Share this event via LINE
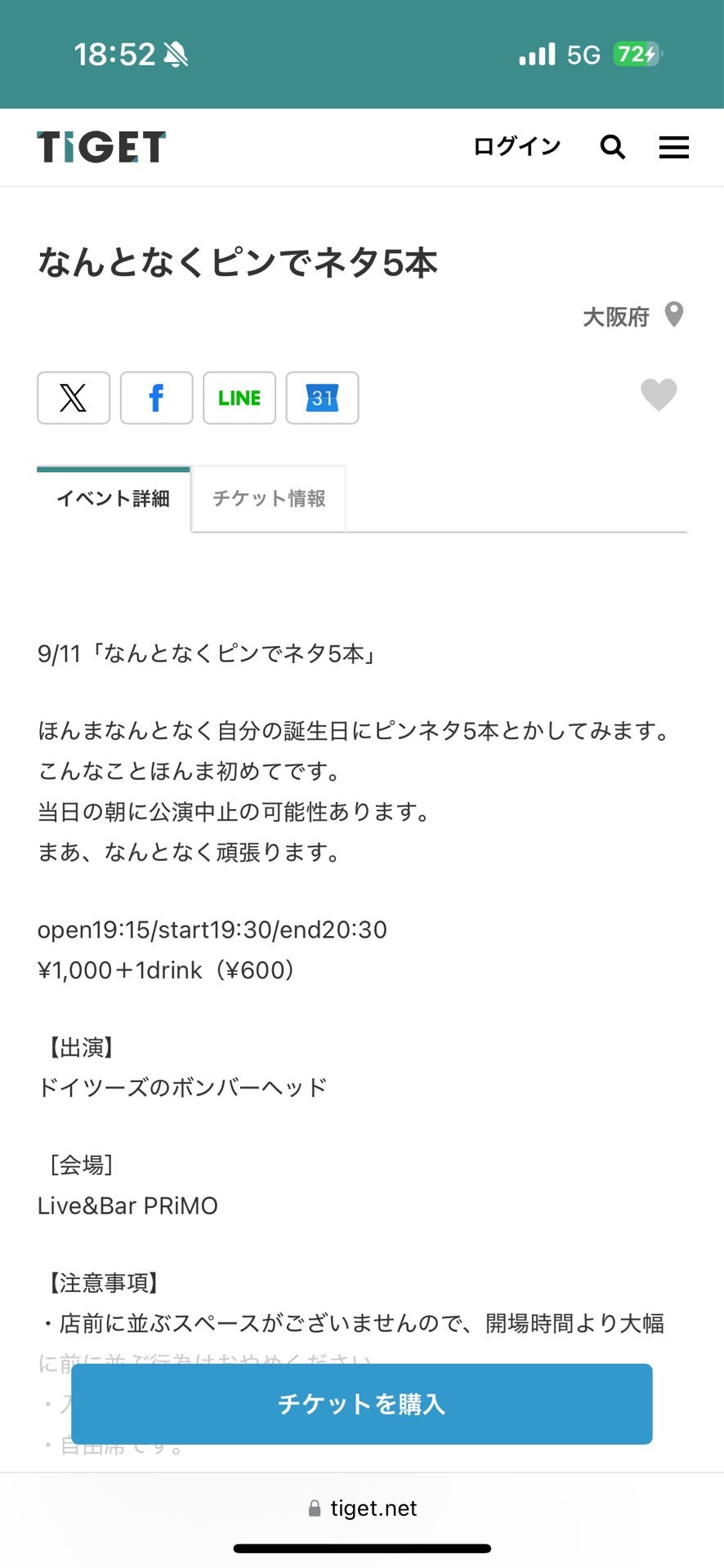Screen dimensions: 724x1568 click(239, 399)
